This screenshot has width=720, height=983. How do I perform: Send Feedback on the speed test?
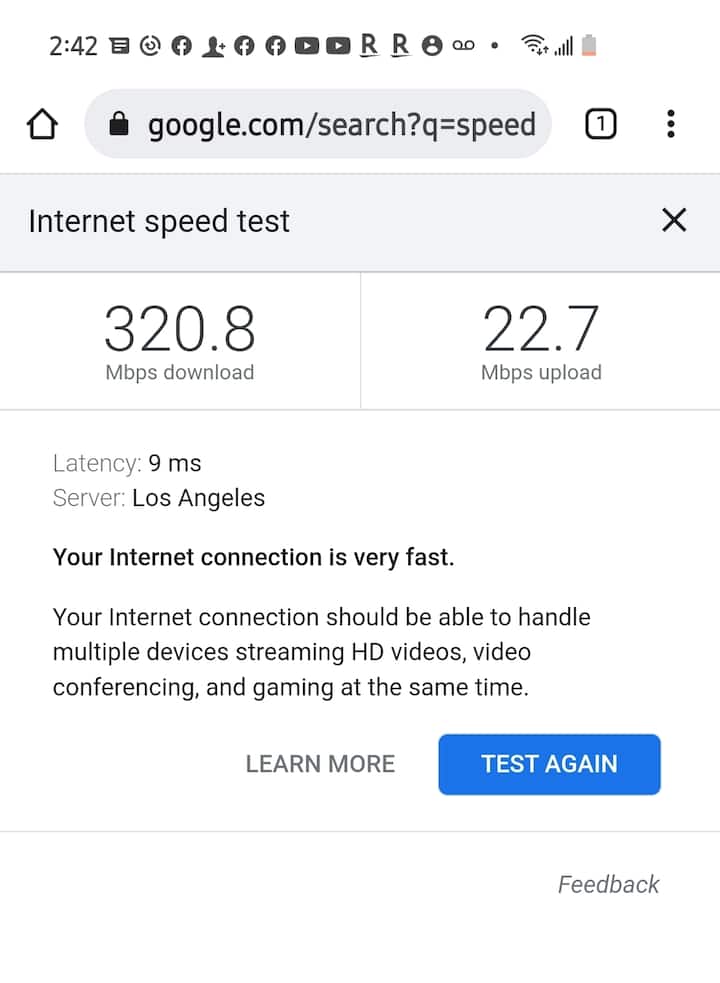(608, 884)
